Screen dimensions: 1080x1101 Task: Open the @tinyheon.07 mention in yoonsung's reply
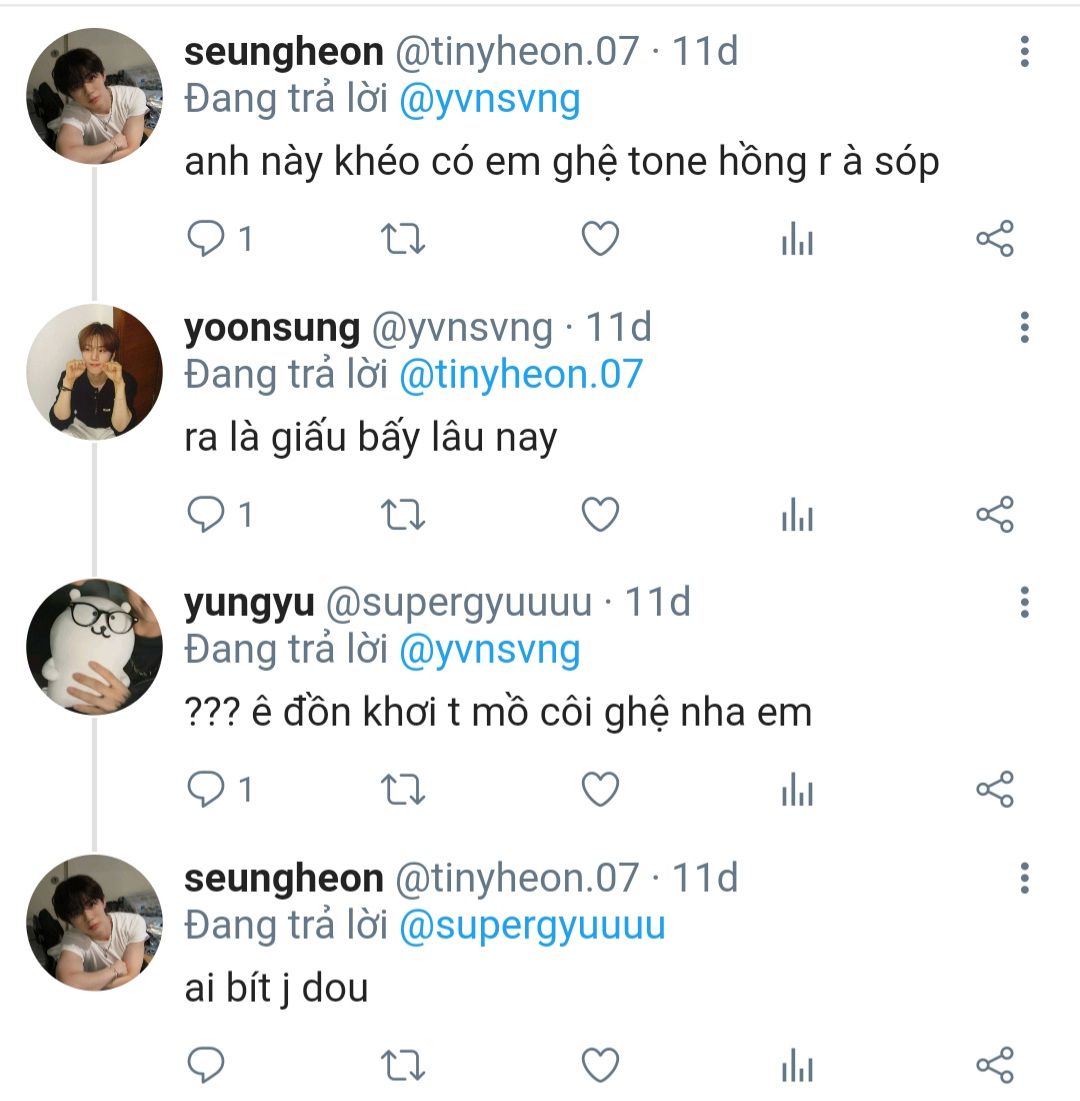pyautogui.click(x=520, y=375)
